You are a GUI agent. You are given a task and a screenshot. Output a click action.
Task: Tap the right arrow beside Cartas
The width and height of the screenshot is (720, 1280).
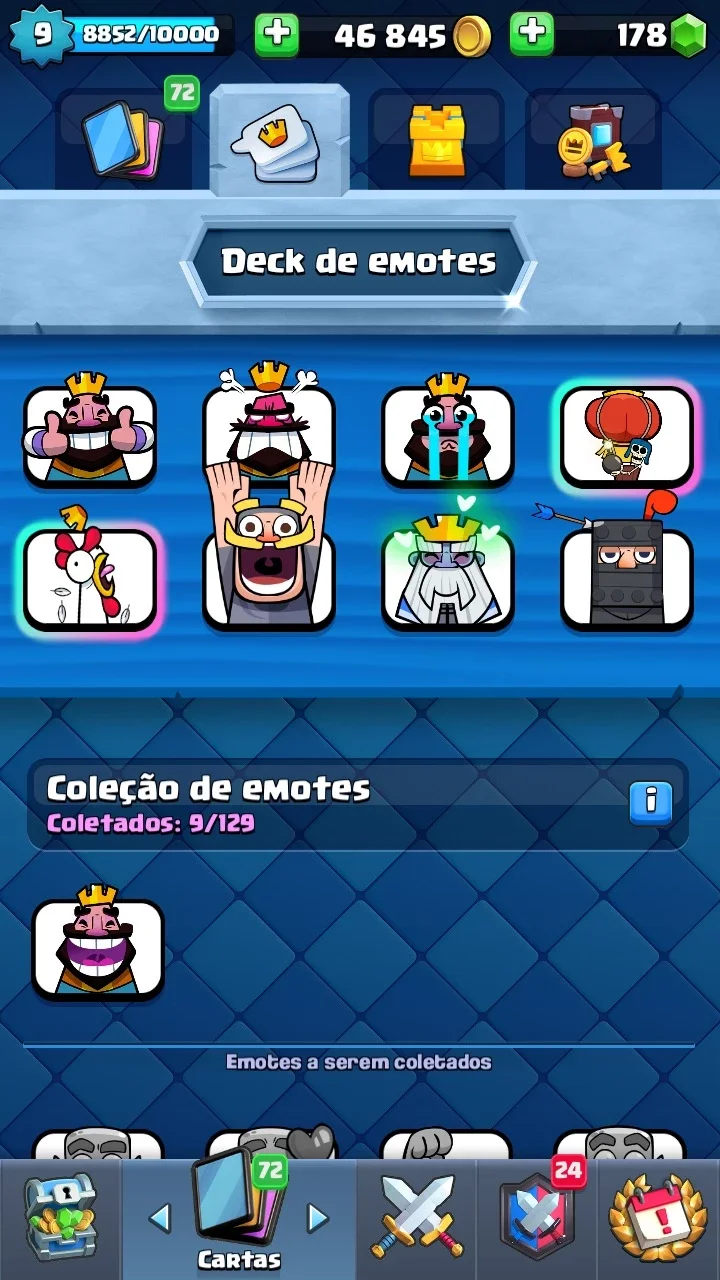318,1218
